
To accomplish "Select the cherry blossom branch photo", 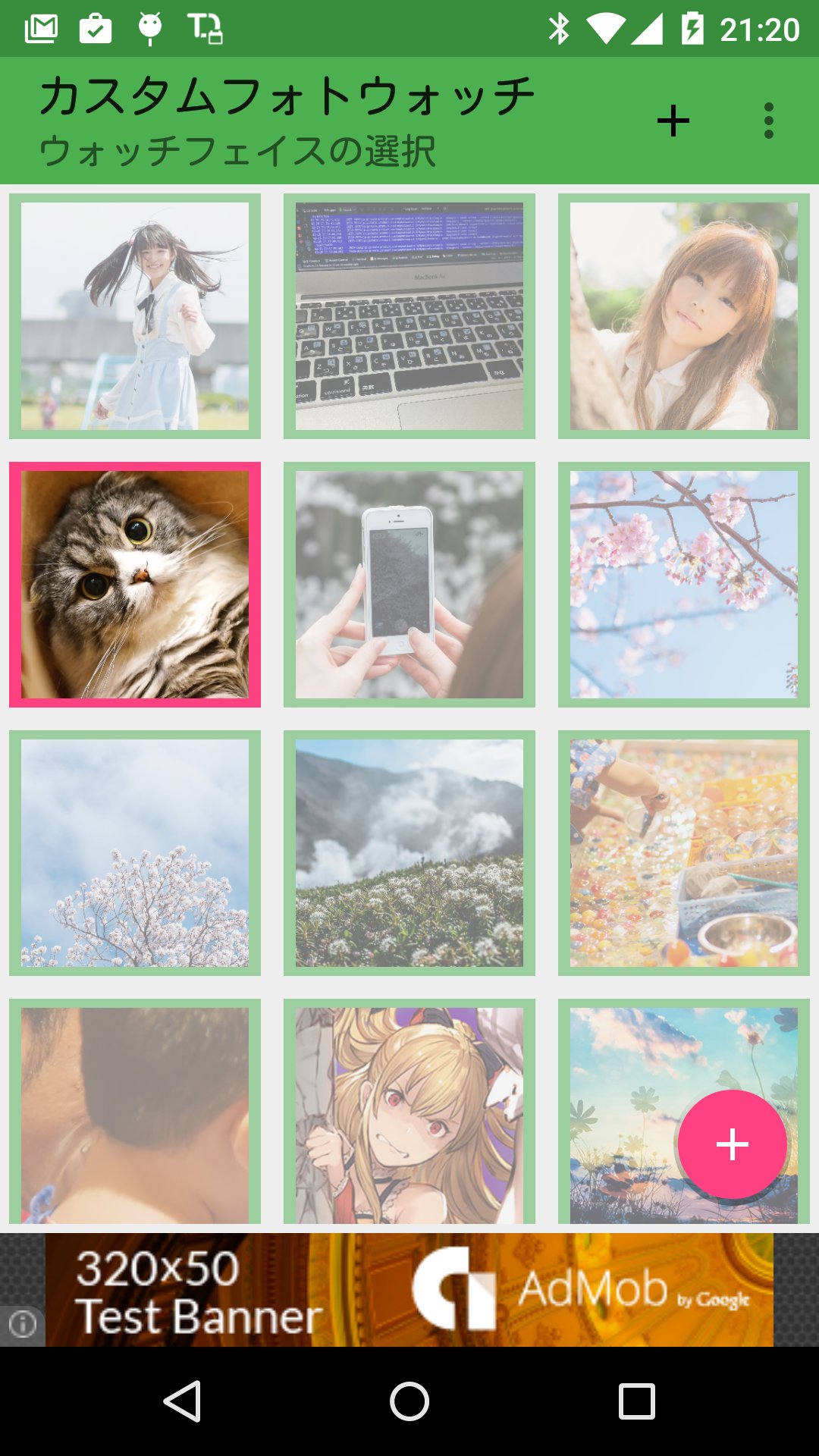I will point(684,585).
